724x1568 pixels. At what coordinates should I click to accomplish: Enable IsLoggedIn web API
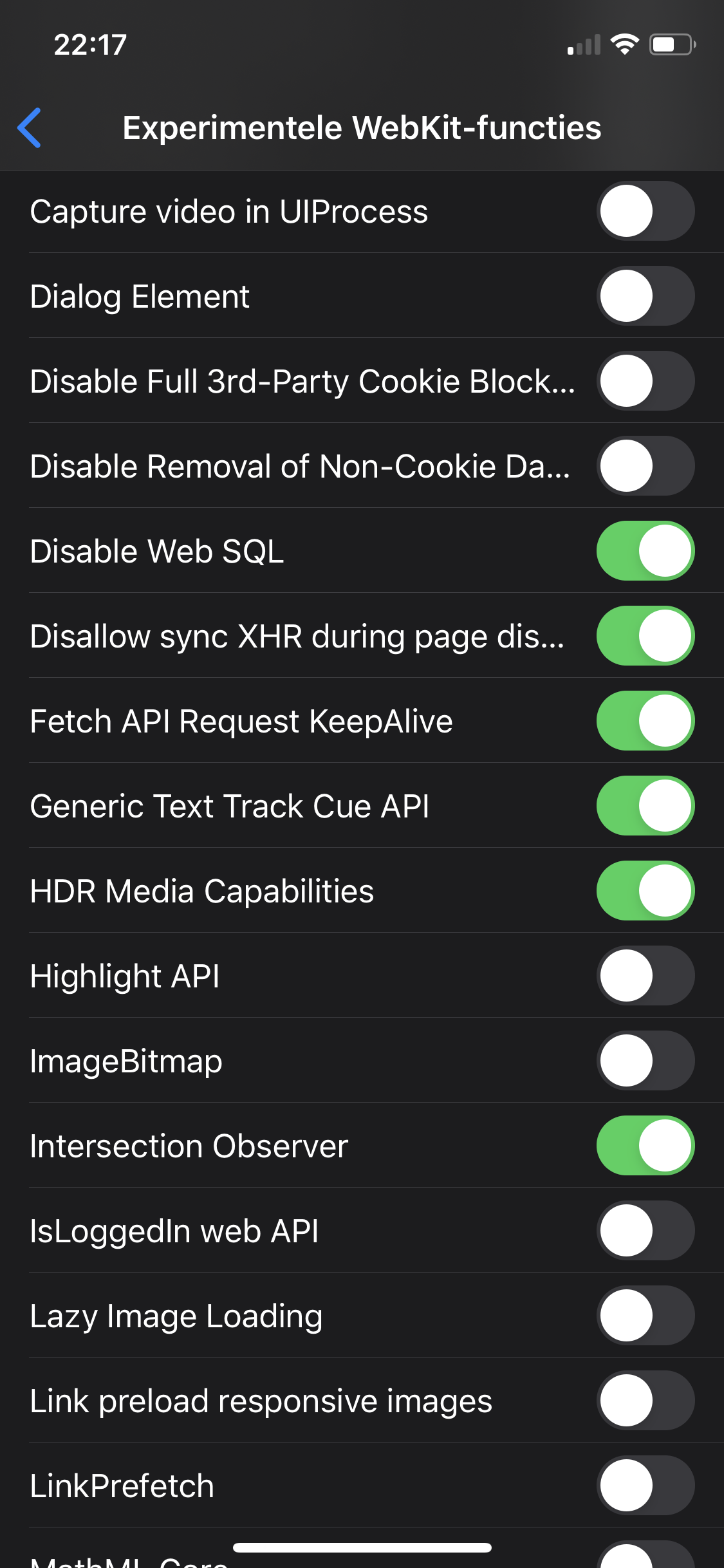pos(645,1231)
